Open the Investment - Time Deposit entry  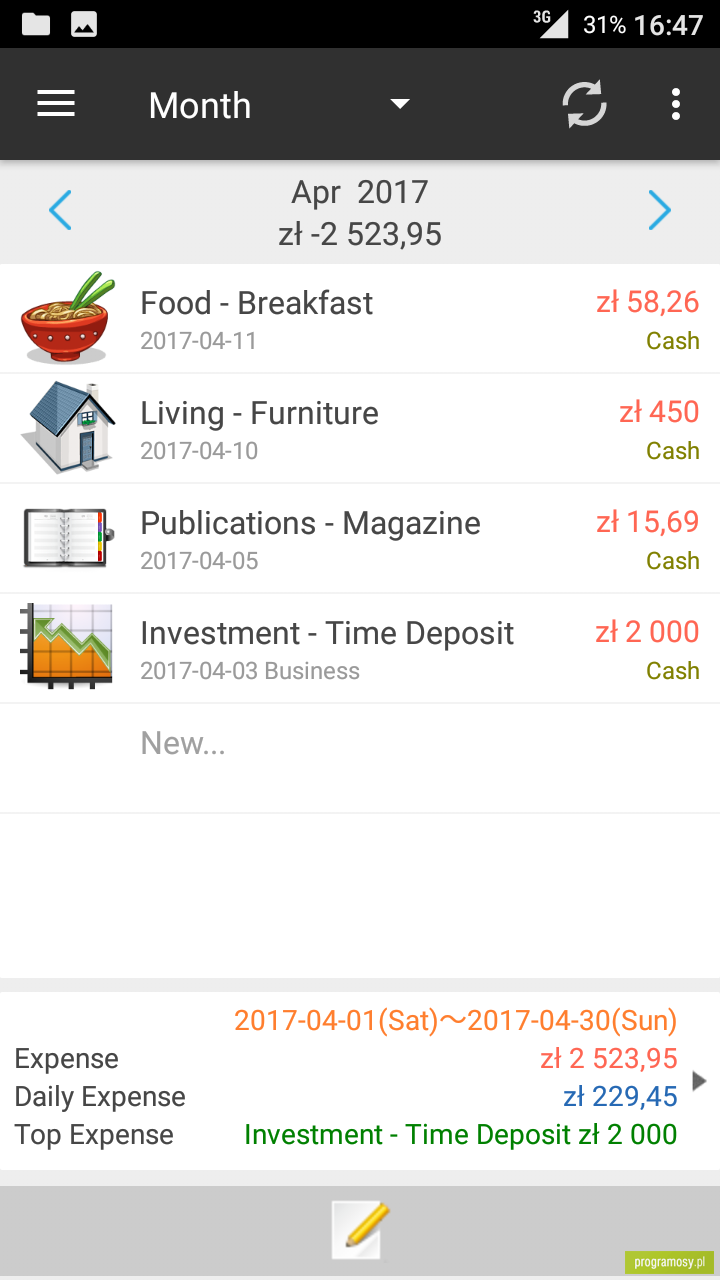pyautogui.click(x=360, y=649)
